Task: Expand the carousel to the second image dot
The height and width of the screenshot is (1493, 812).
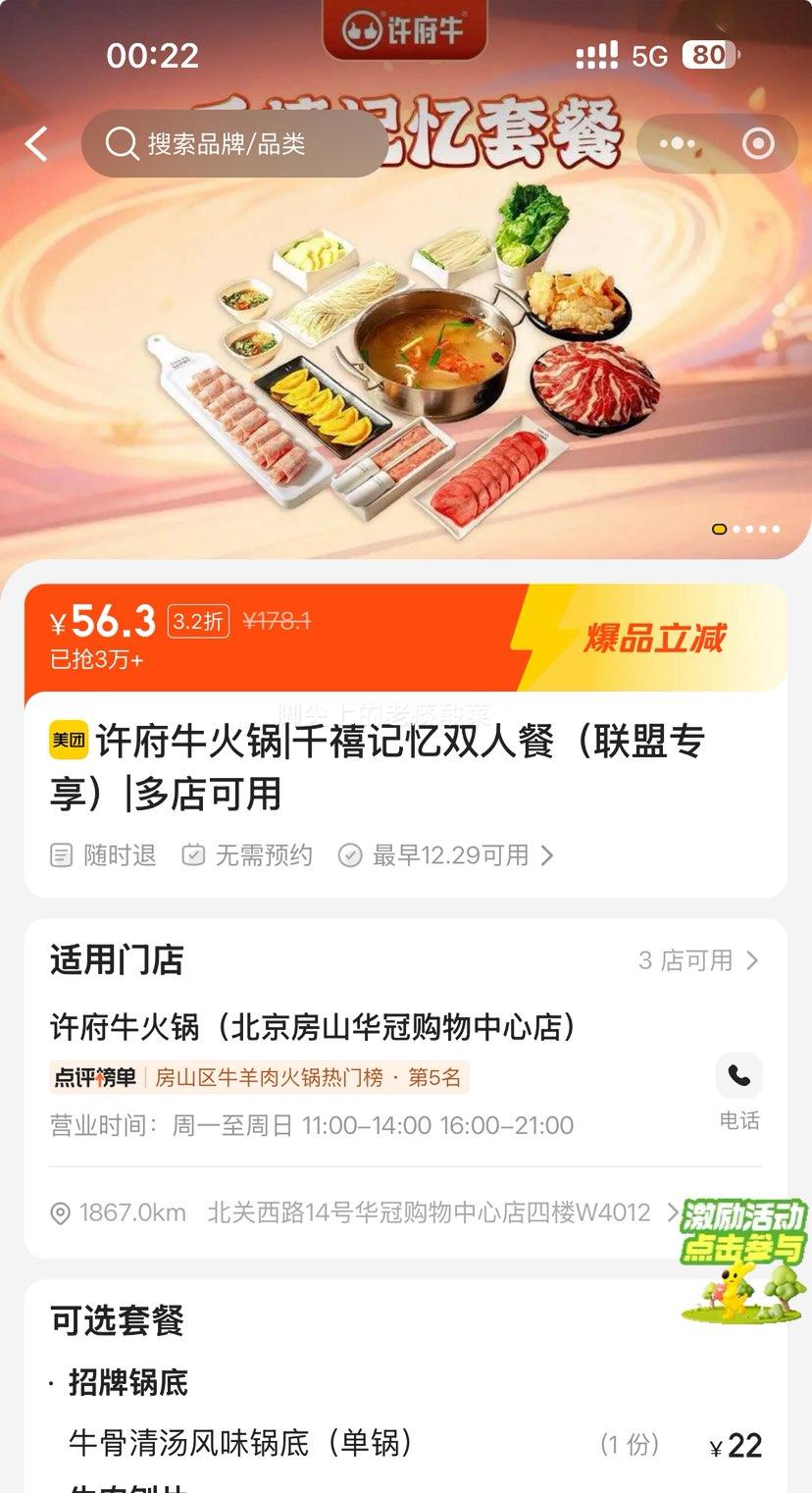Action: coord(738,529)
